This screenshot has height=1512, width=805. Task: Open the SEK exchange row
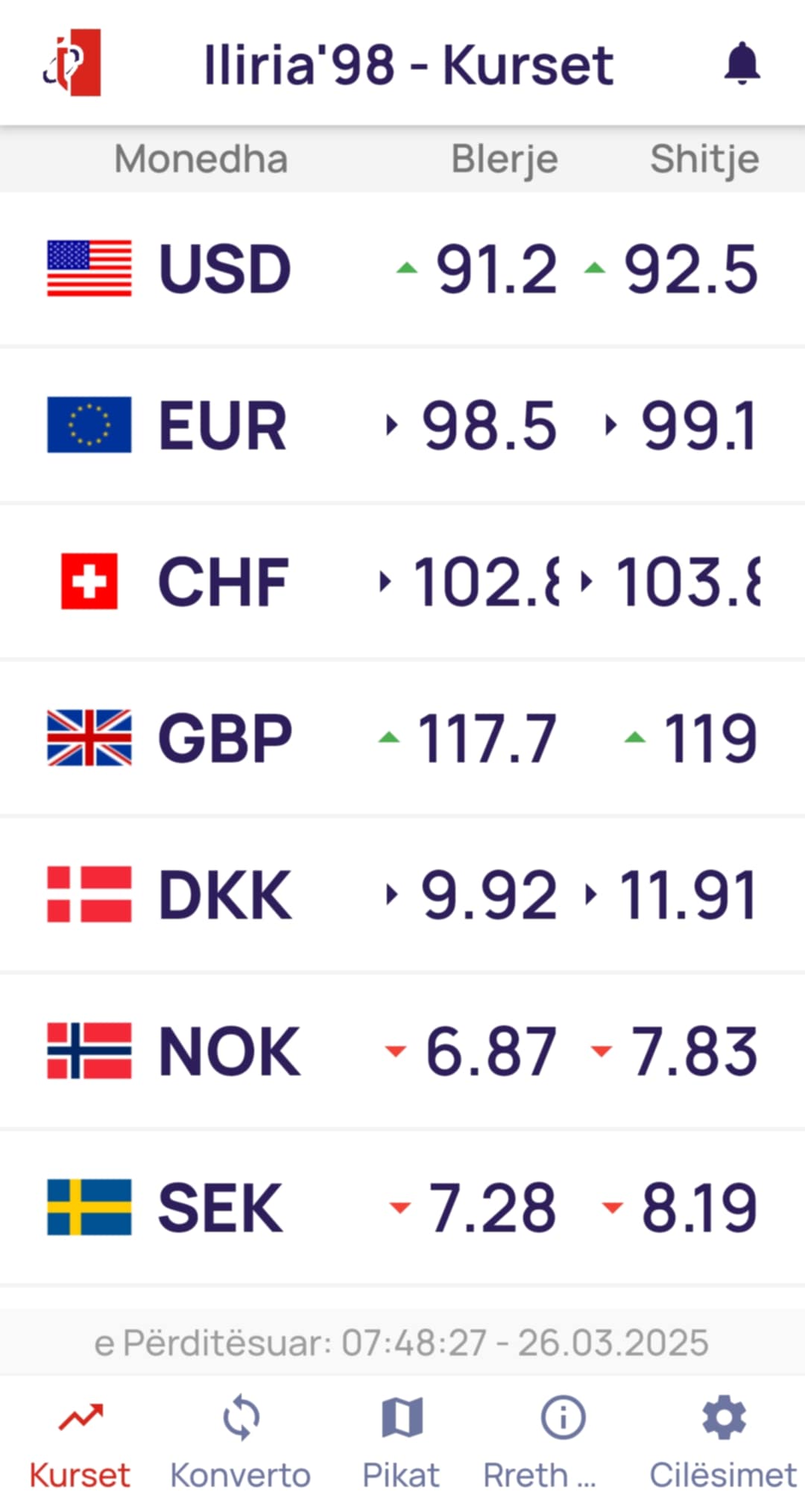click(x=402, y=1208)
